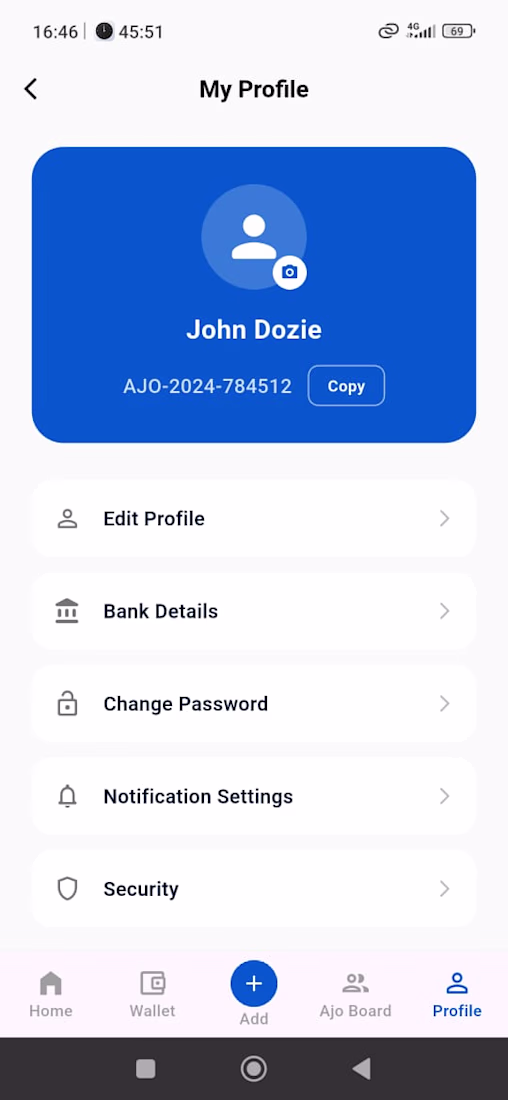Open the Change Password row
This screenshot has width=508, height=1100.
(254, 704)
